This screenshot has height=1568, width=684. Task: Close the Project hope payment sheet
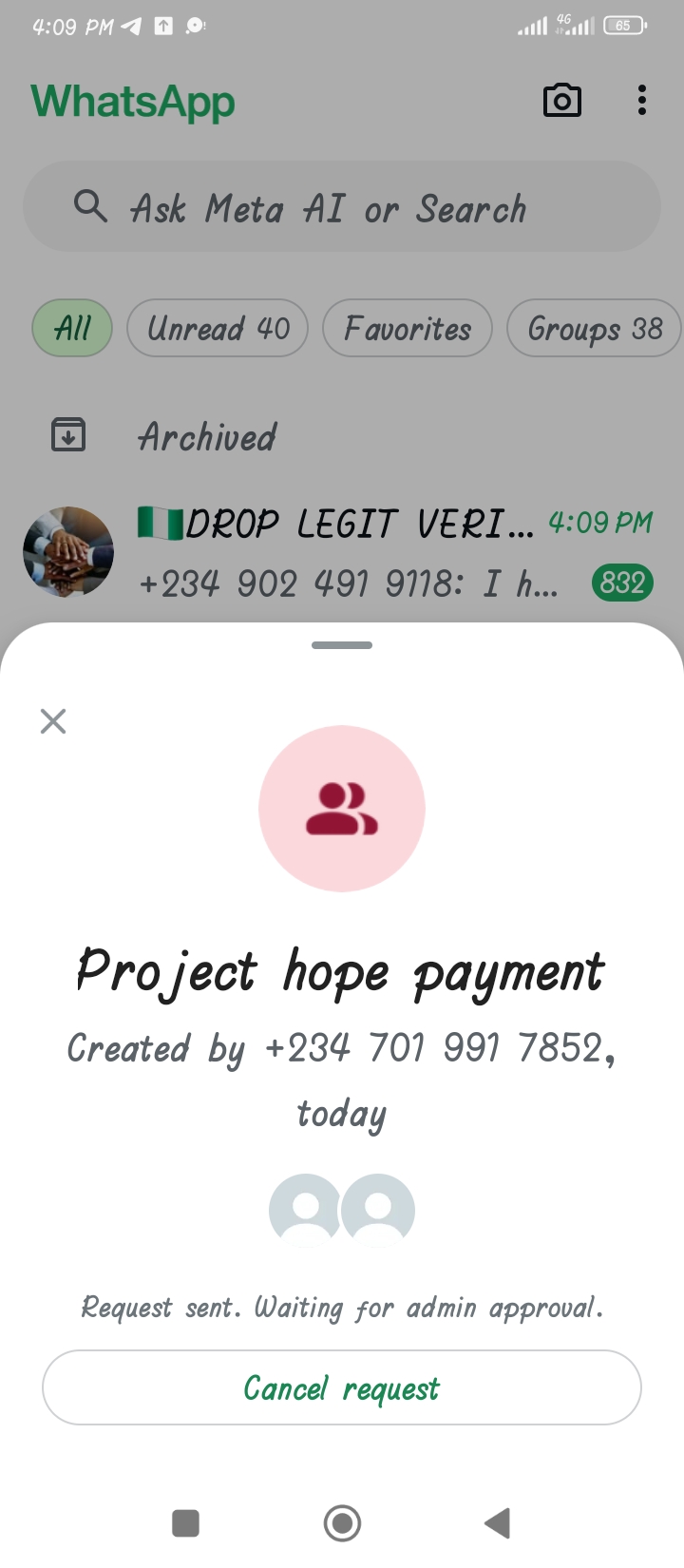pyautogui.click(x=53, y=721)
